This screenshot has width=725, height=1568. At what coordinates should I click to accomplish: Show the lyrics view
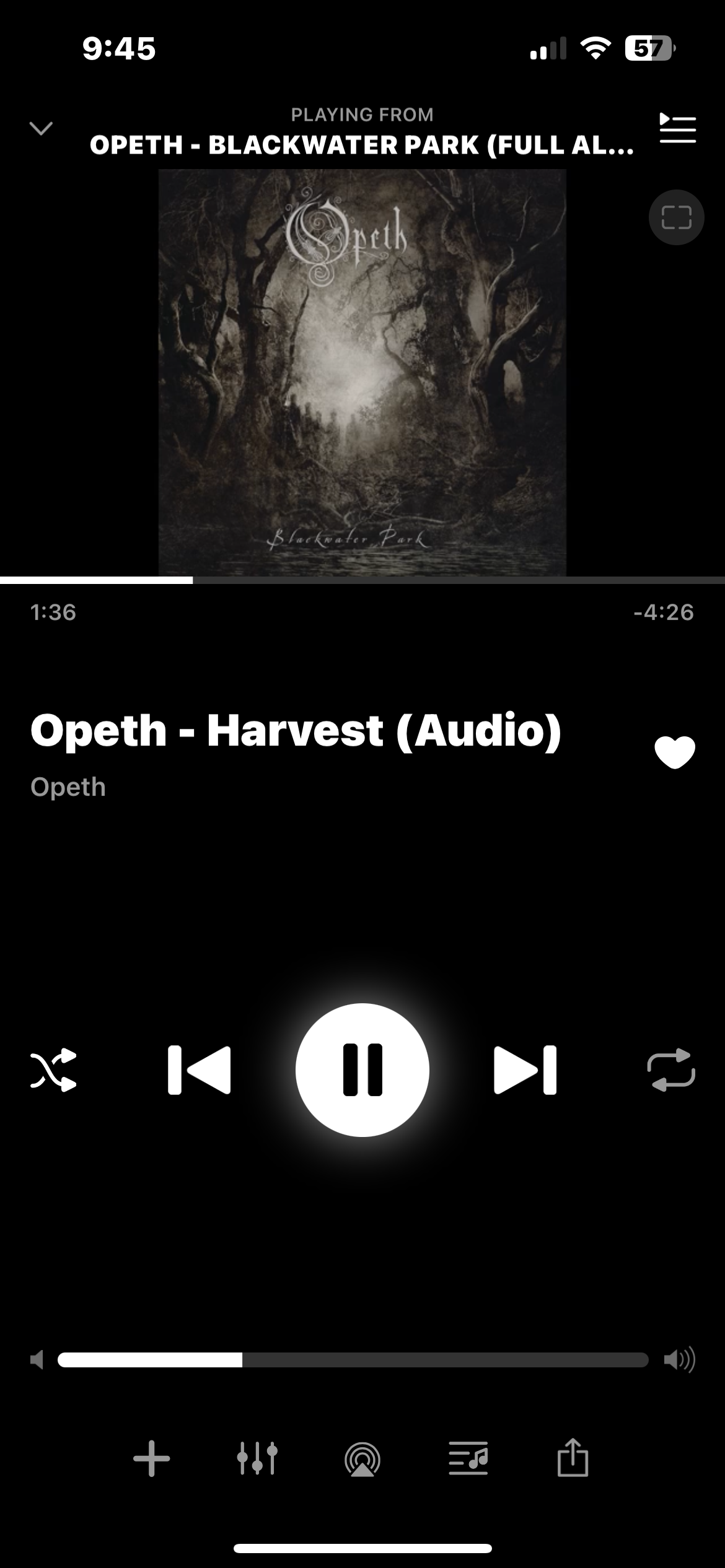coord(468,1458)
